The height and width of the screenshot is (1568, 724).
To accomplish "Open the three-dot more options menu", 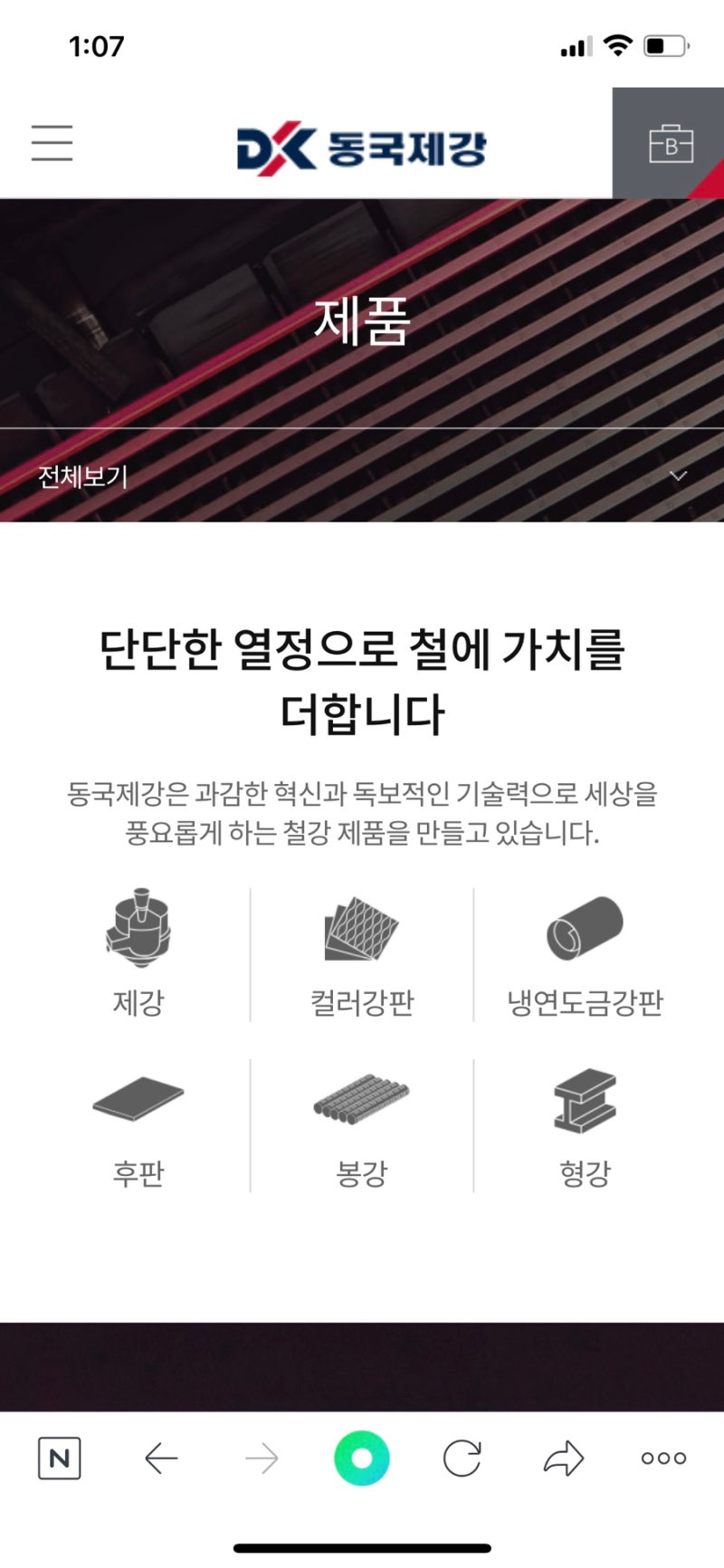I will tap(662, 1458).
